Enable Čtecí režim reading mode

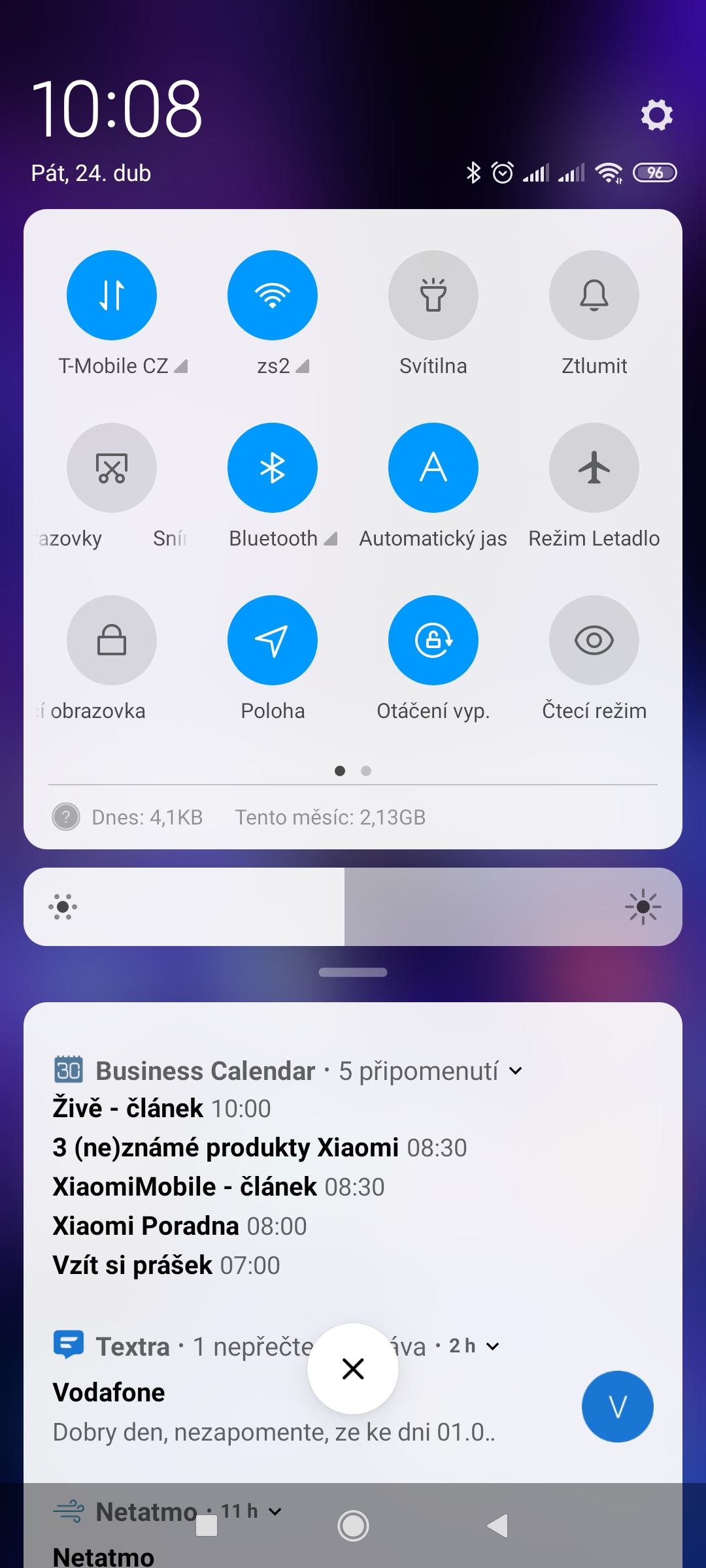point(594,640)
